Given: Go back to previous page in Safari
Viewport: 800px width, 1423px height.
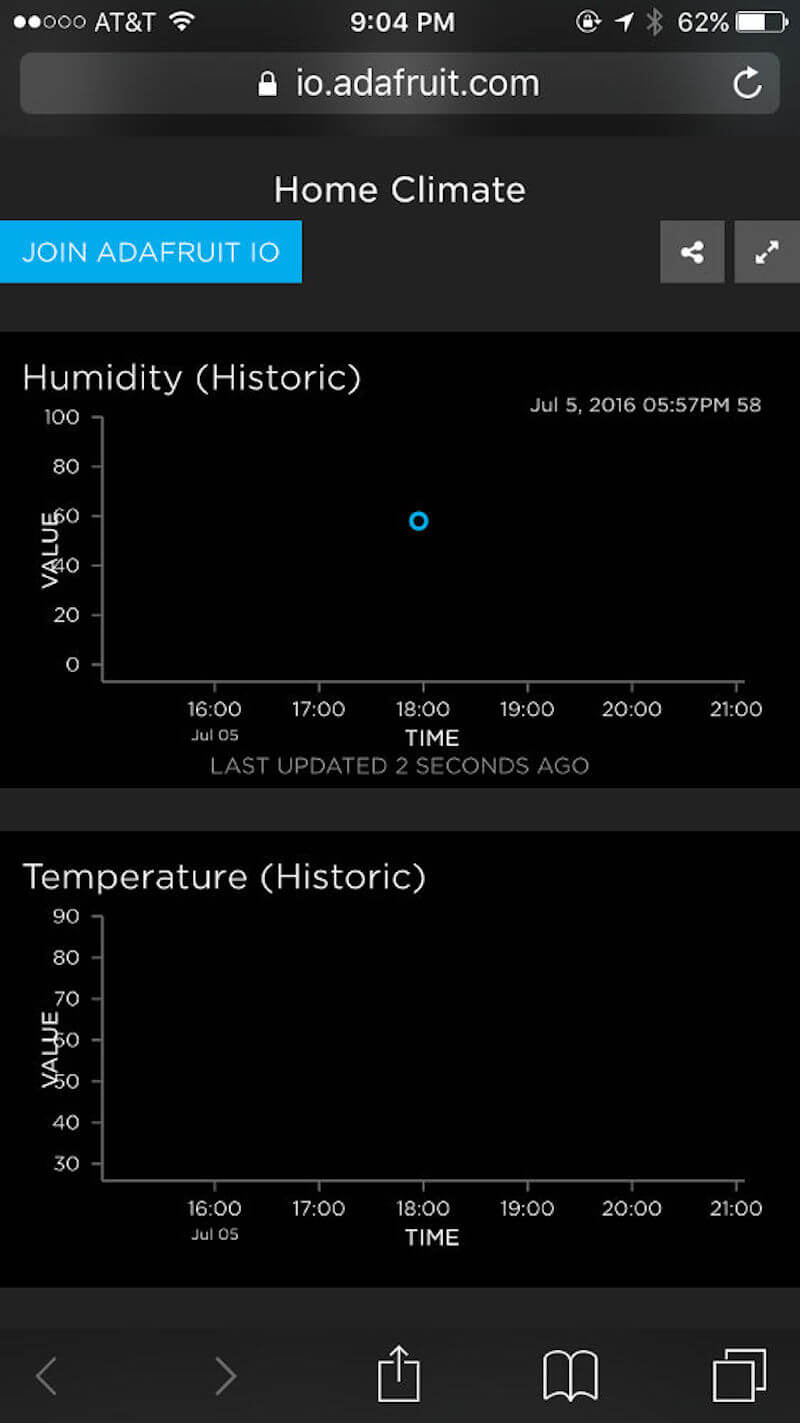Looking at the screenshot, I should pos(47,1376).
